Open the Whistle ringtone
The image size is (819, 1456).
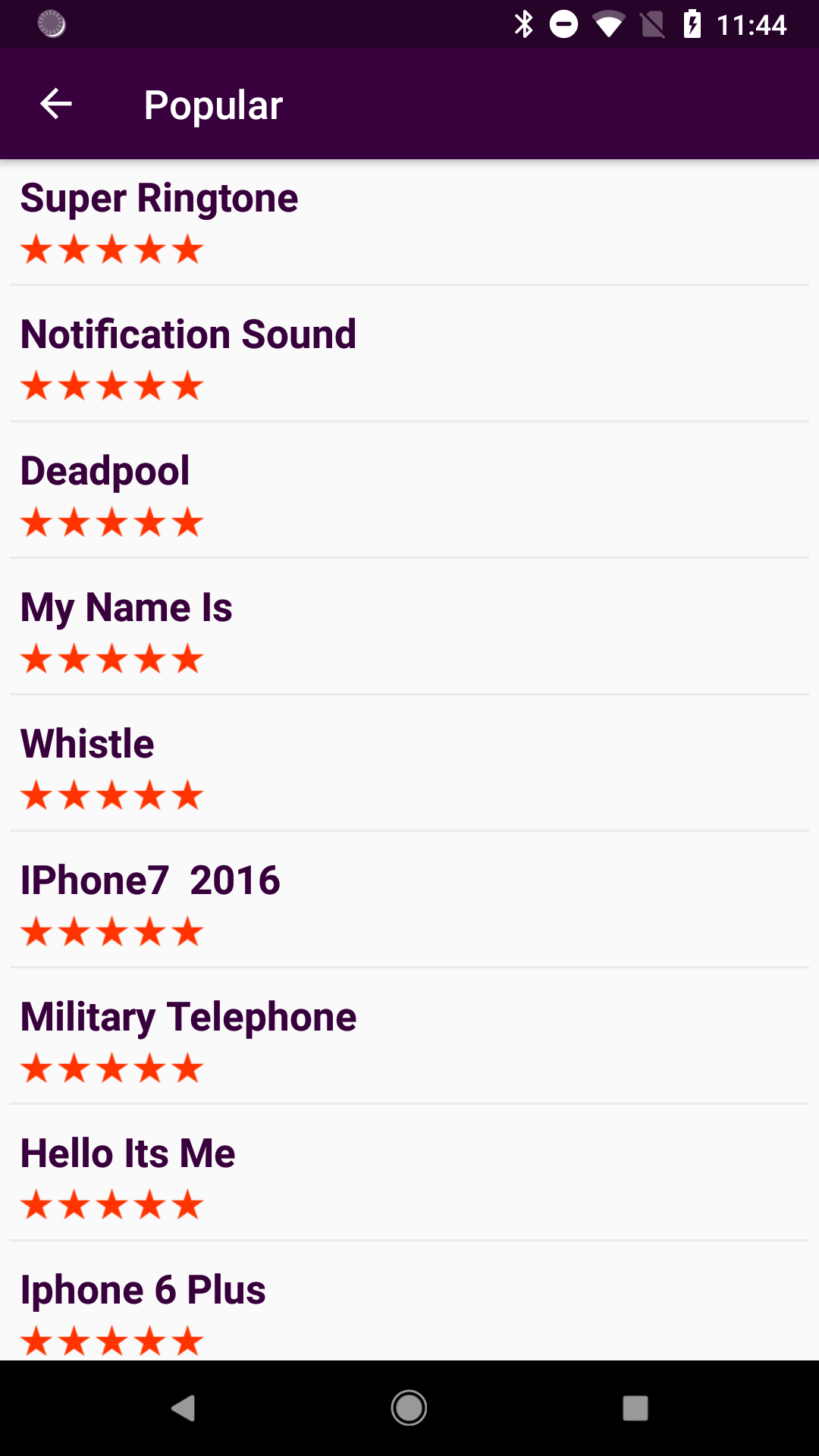coord(409,764)
